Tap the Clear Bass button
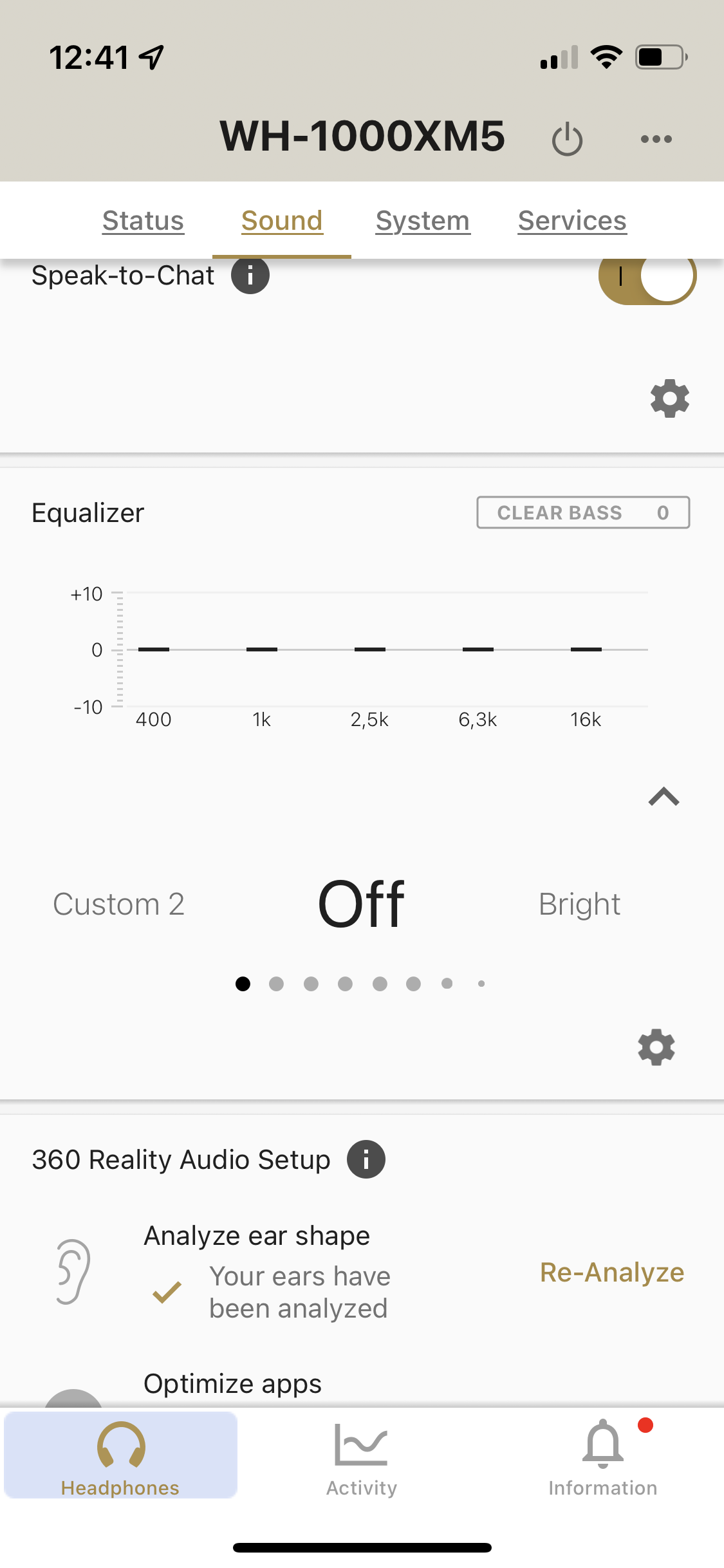 [x=583, y=512]
